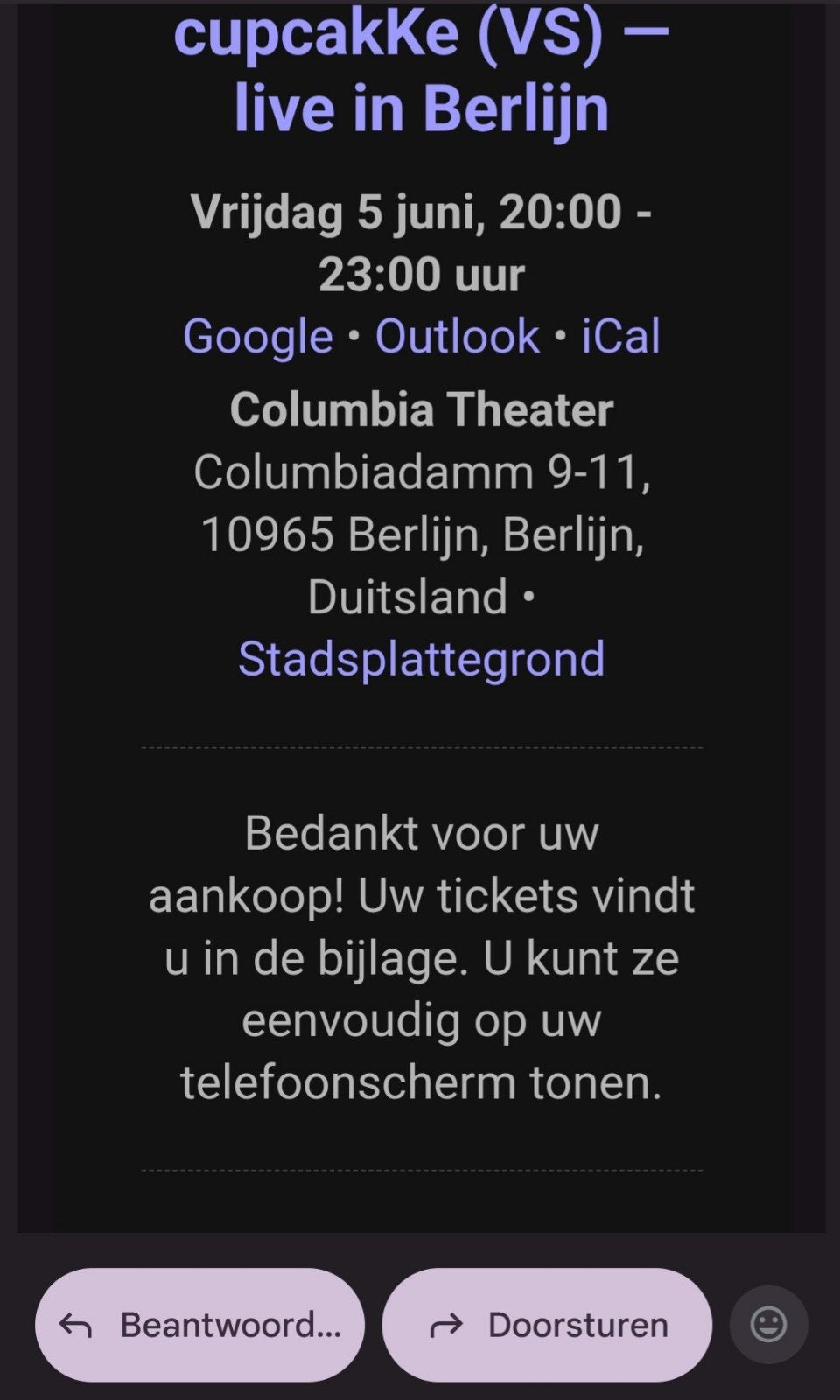Tap the Beantwoorden reply button

199,1325
